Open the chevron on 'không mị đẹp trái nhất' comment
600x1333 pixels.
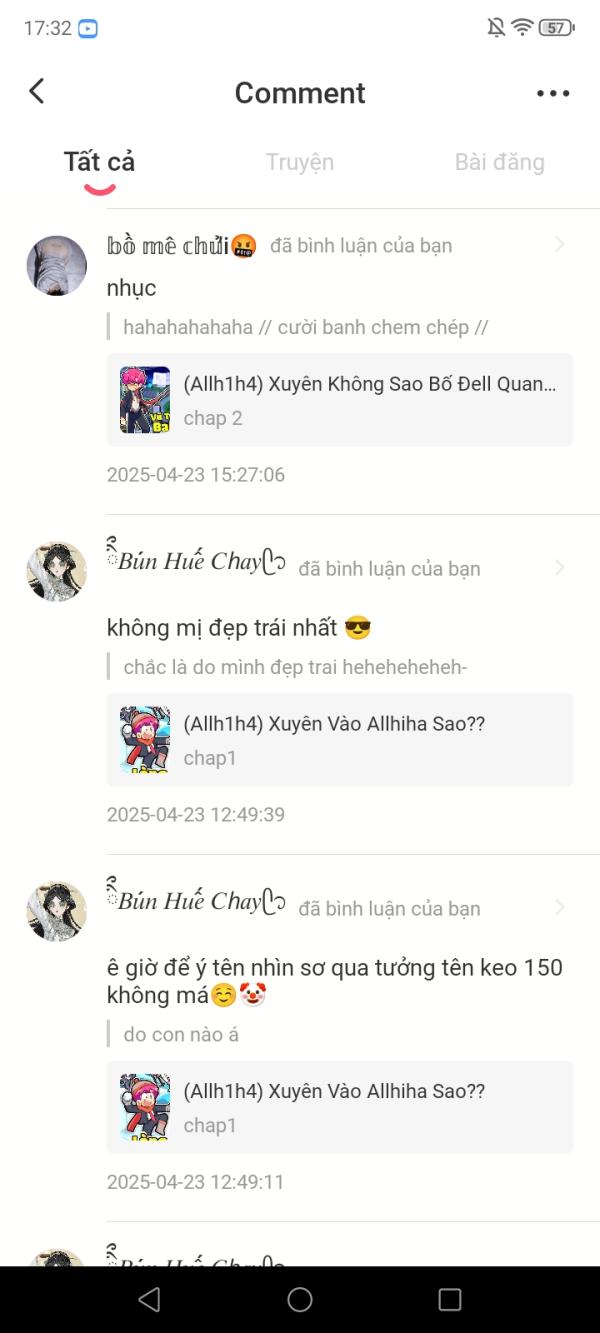[559, 568]
